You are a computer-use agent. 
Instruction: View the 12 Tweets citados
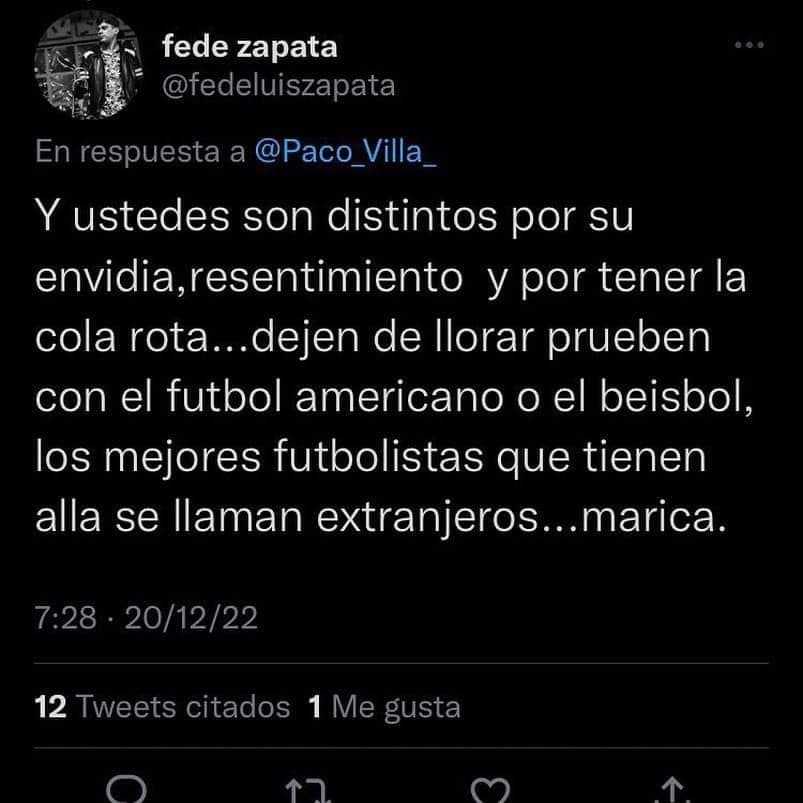click(162, 708)
